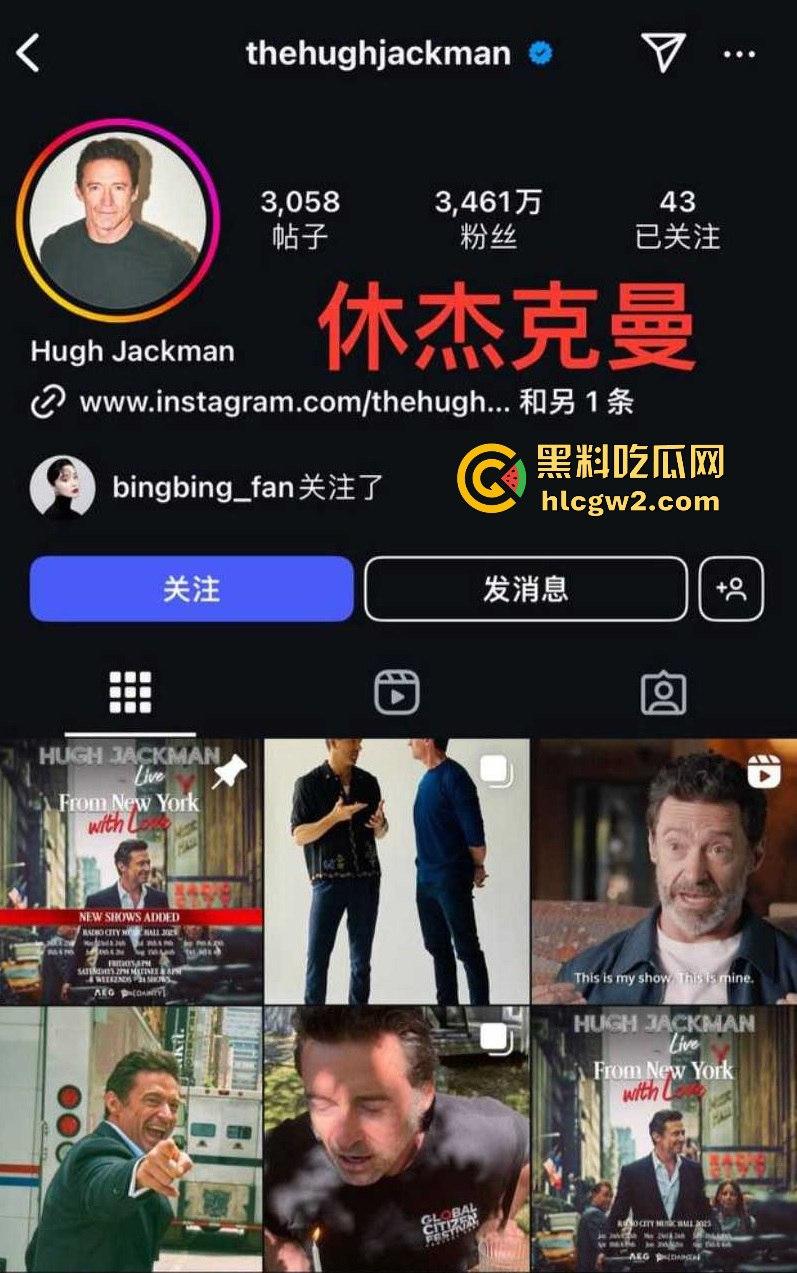Tap 关注 to follow Hugh Jackman
This screenshot has height=1273, width=797.
[x=189, y=591]
